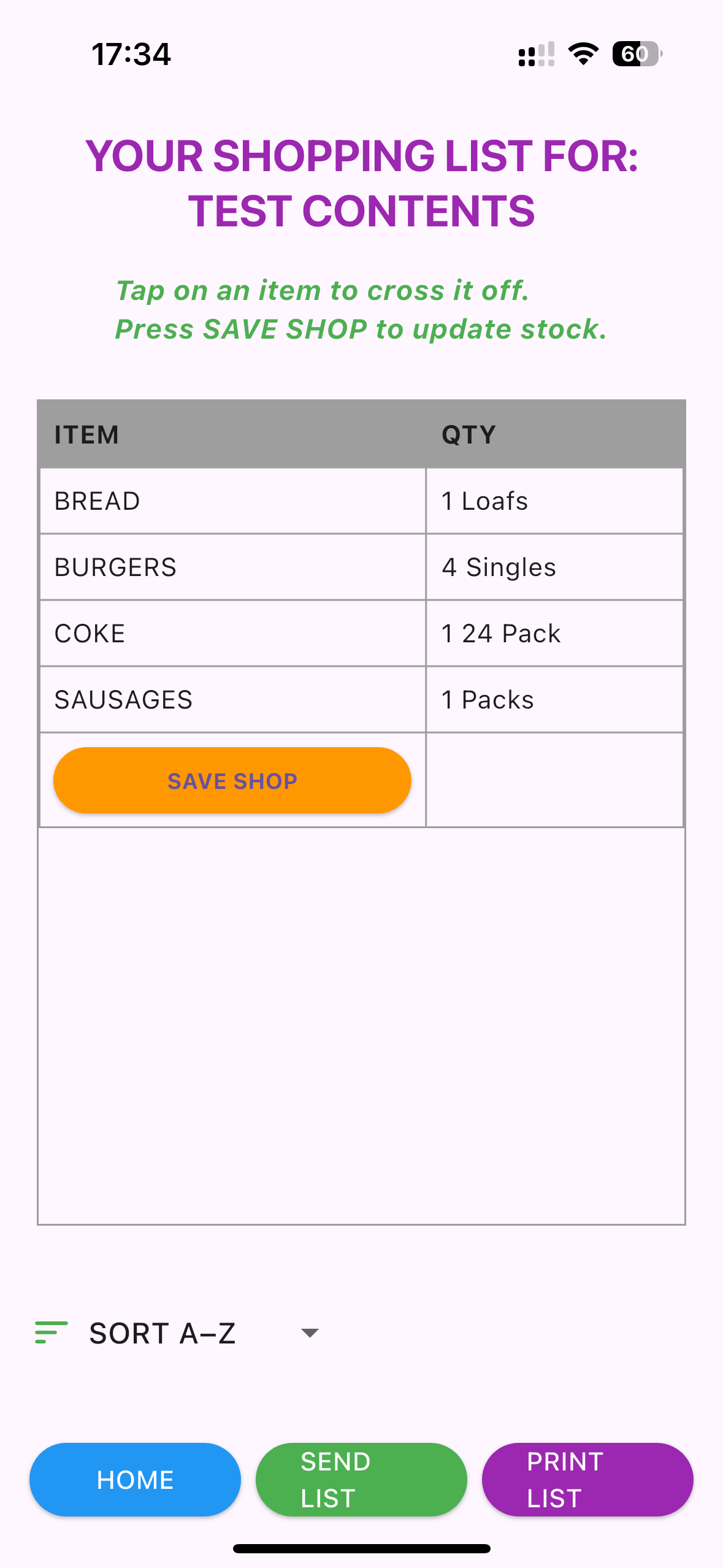
Task: Open the SORT A–Z dropdown
Action: [163, 1332]
